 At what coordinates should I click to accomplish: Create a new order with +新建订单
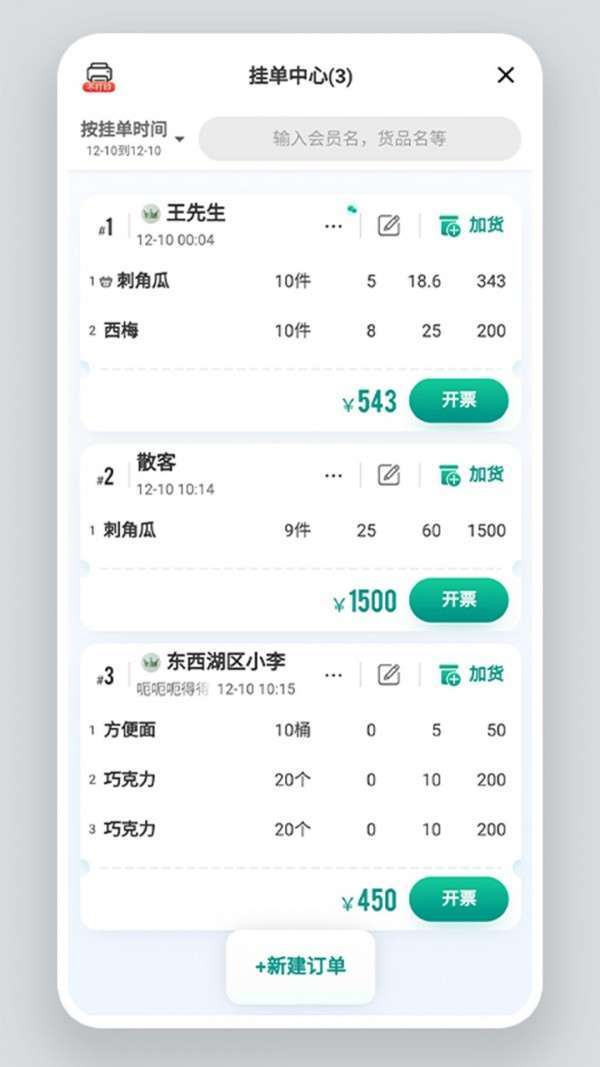tap(300, 966)
